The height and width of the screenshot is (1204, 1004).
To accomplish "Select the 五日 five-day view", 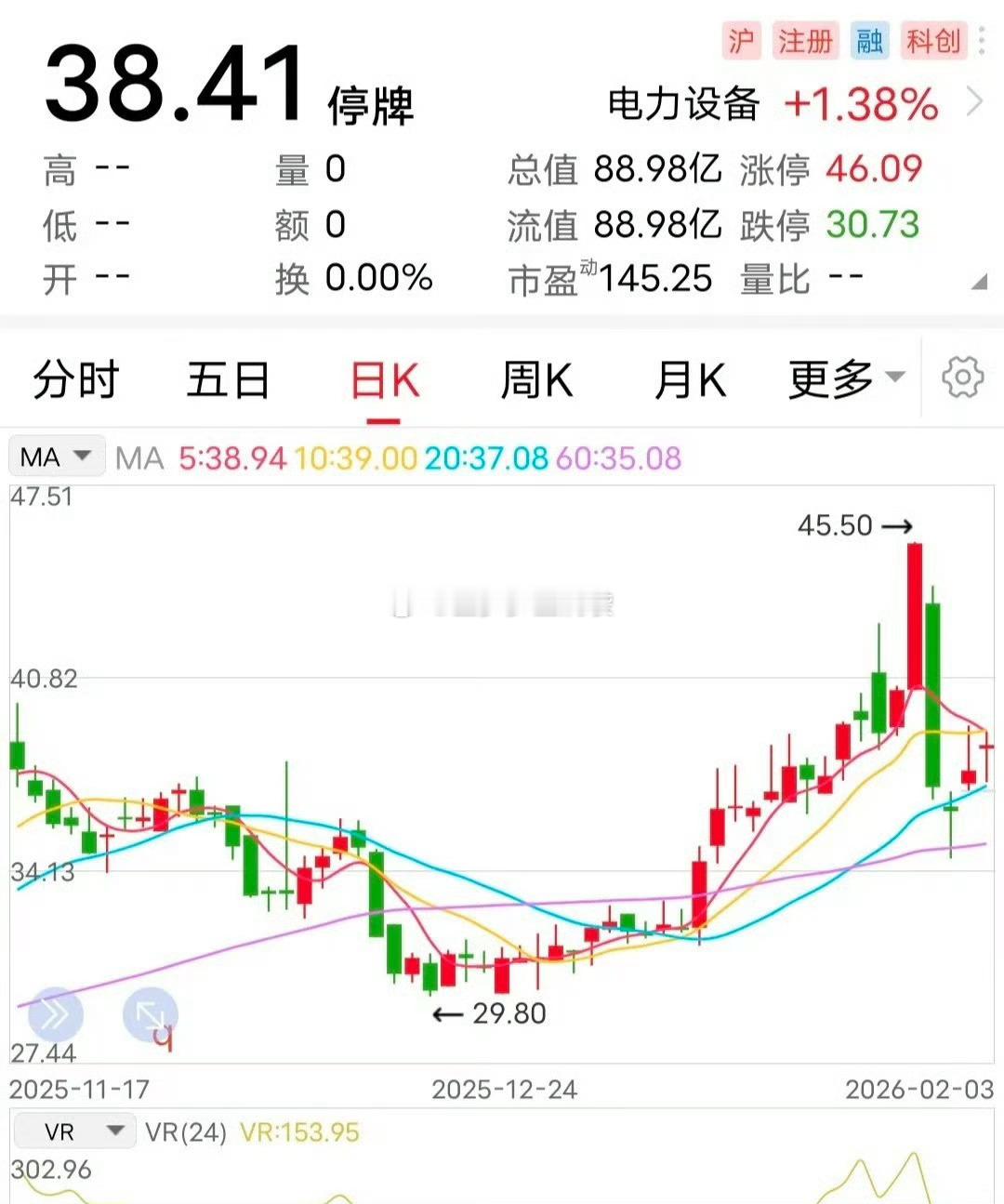I will (x=229, y=378).
